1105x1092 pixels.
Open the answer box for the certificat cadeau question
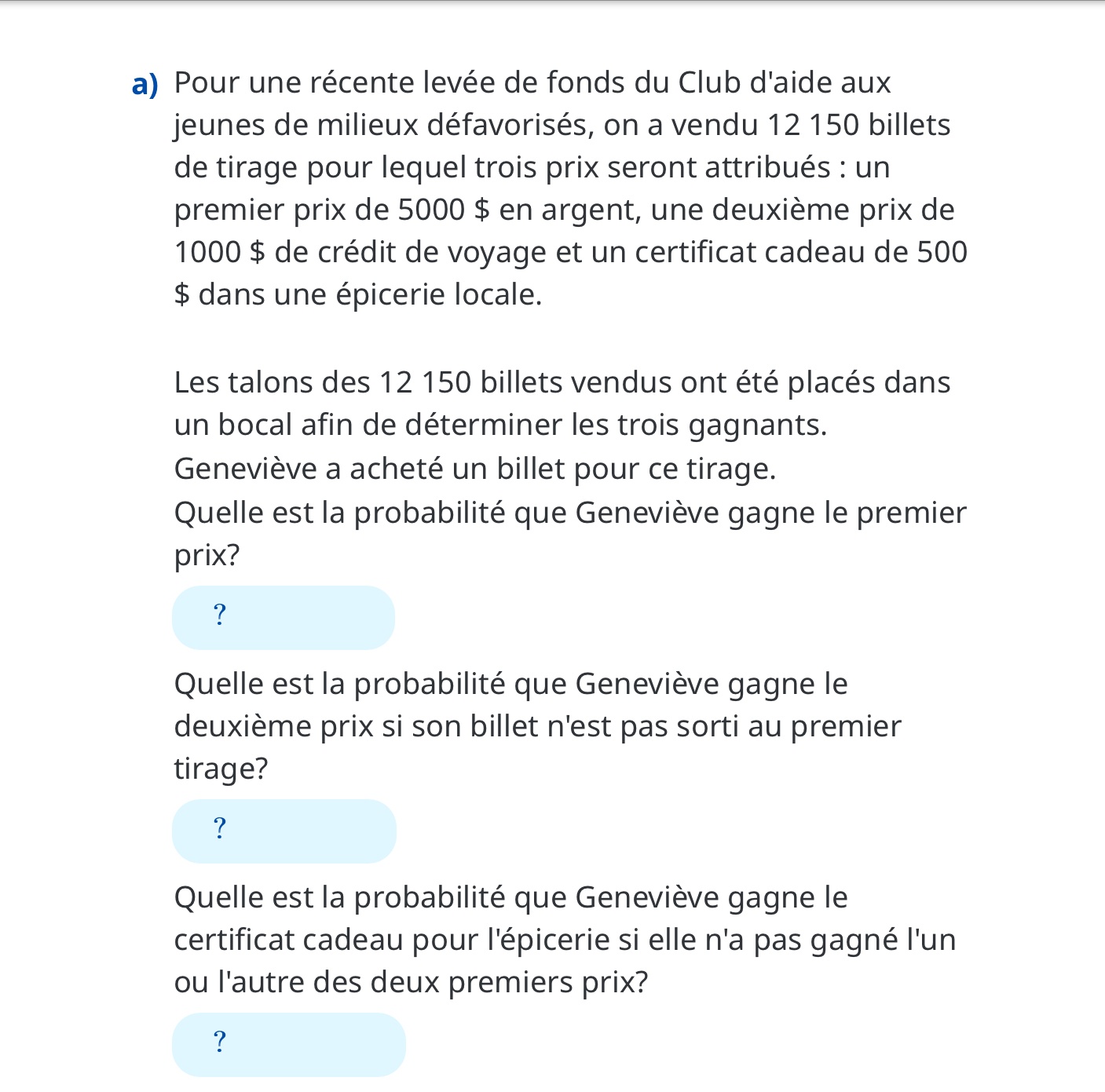point(288,1044)
